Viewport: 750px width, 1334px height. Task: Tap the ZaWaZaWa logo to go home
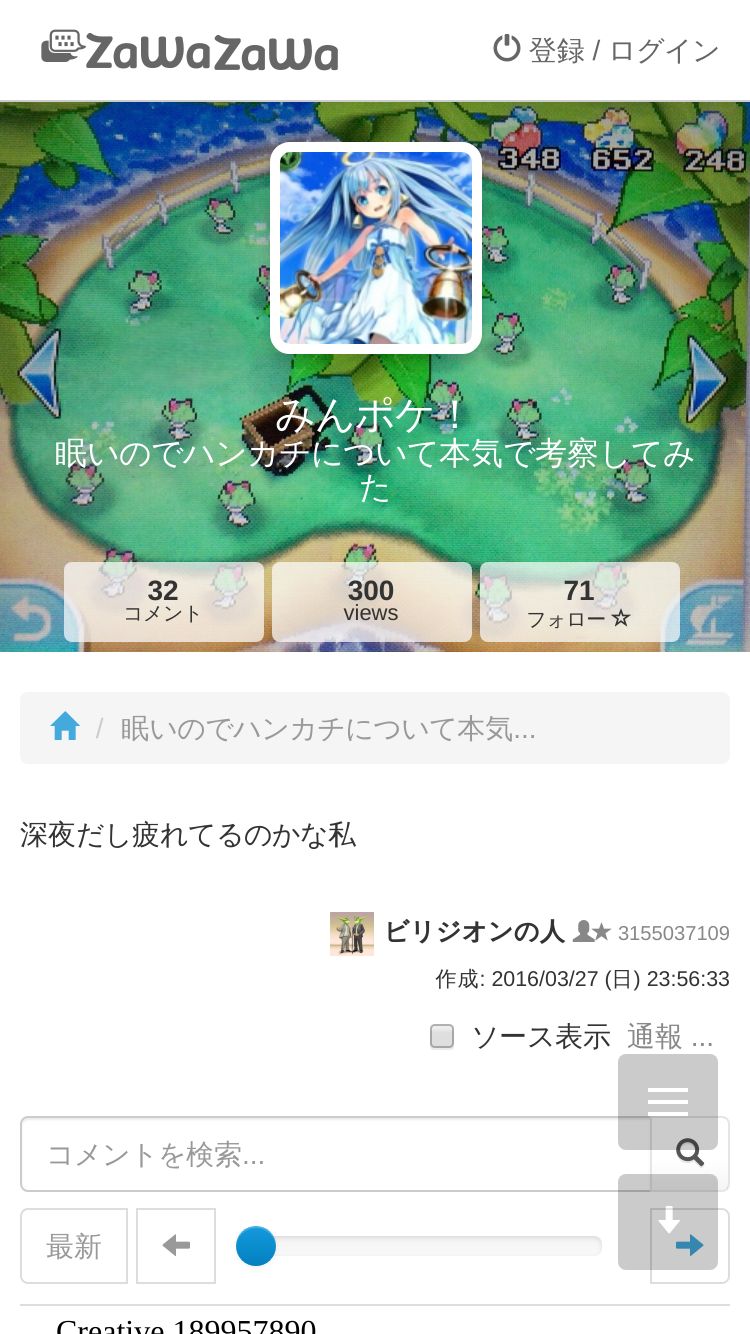pyautogui.click(x=190, y=51)
